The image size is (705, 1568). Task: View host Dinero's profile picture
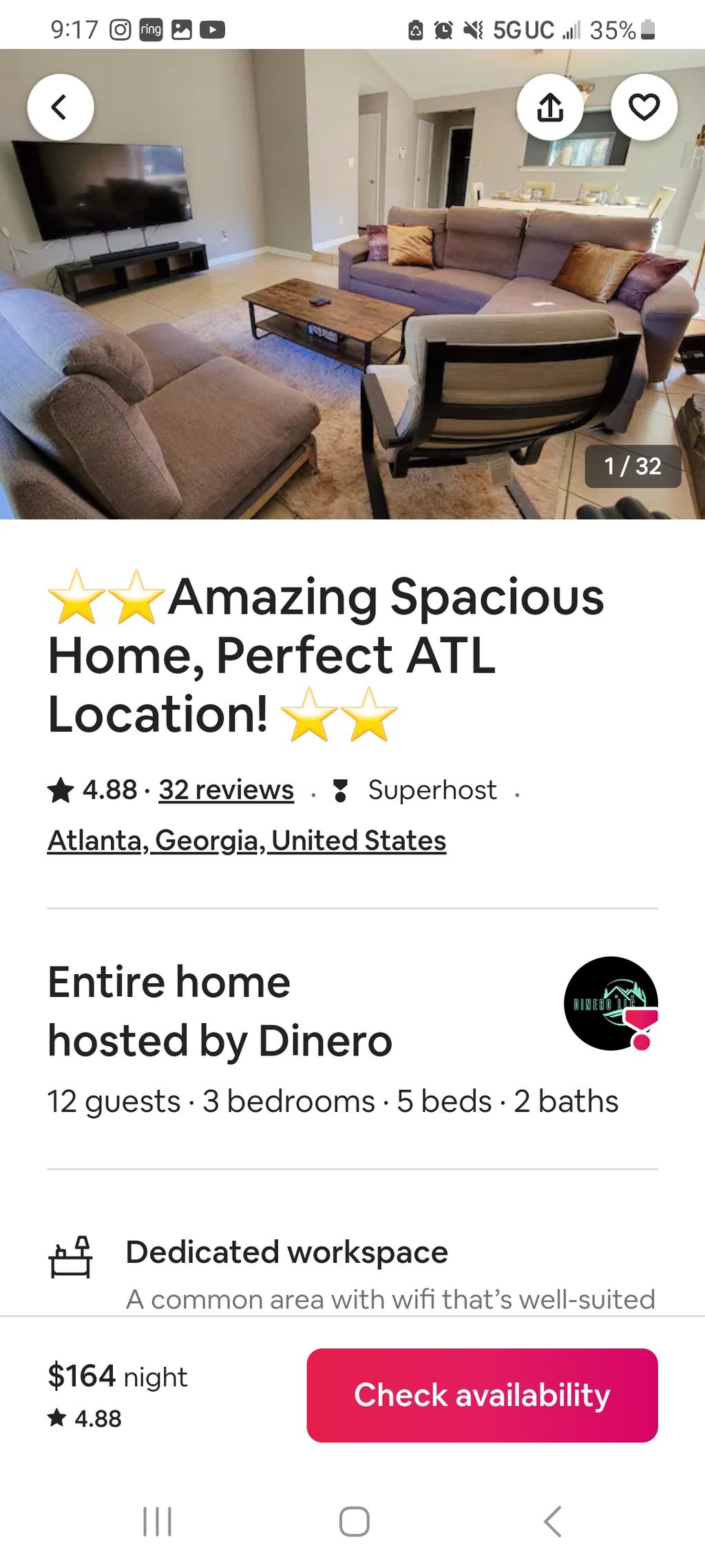(x=611, y=1003)
